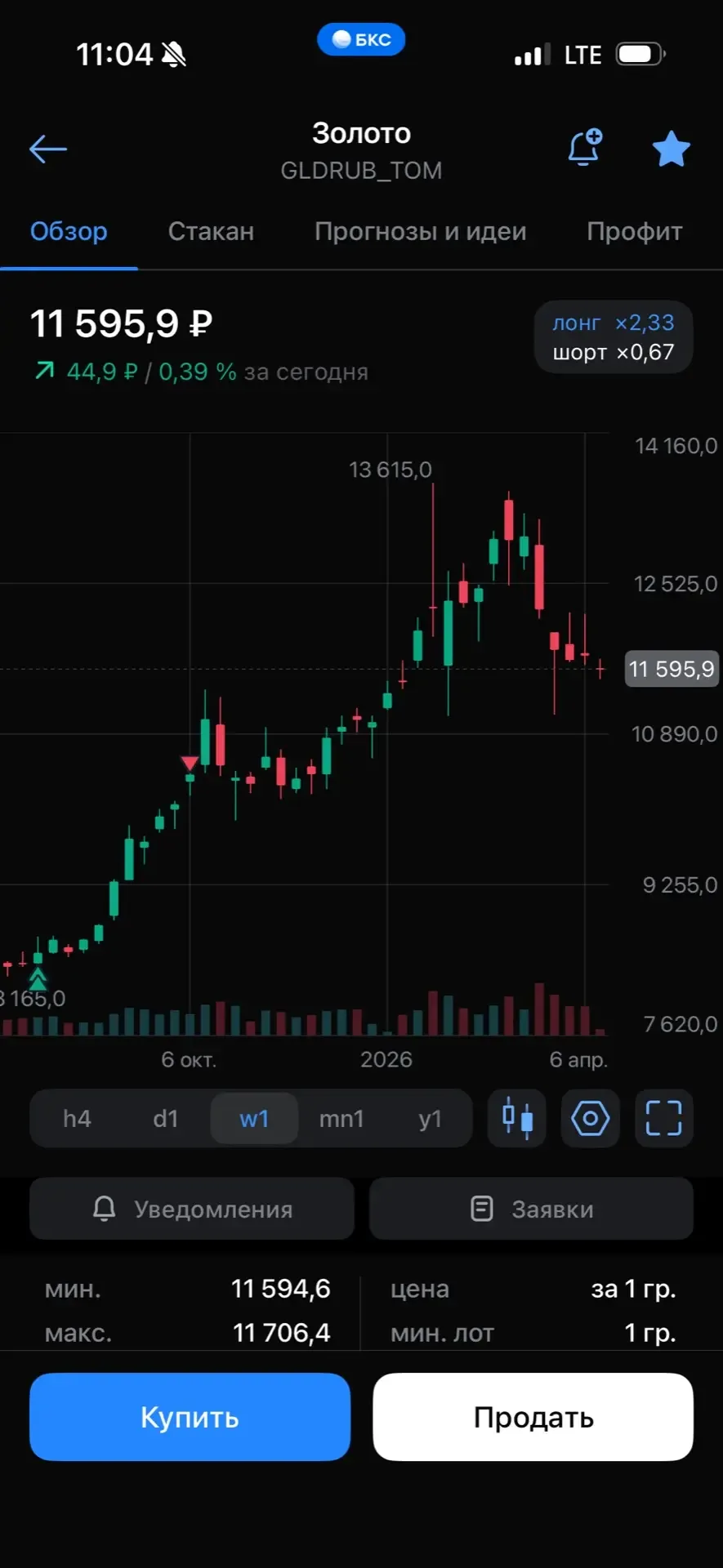Tap Продать to sell gold
The width and height of the screenshot is (723, 1568).
pos(533,1417)
